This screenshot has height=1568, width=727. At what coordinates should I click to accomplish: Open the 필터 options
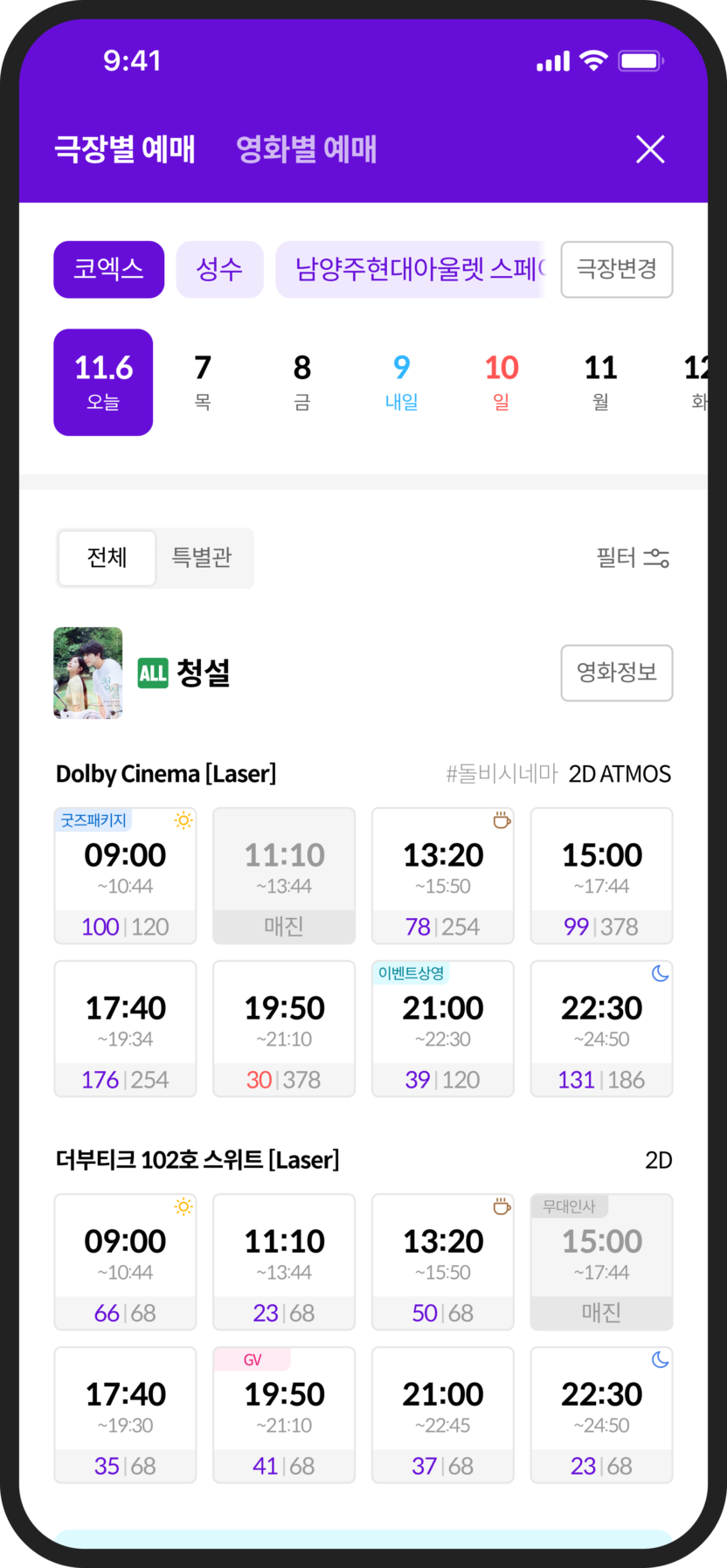(x=633, y=557)
